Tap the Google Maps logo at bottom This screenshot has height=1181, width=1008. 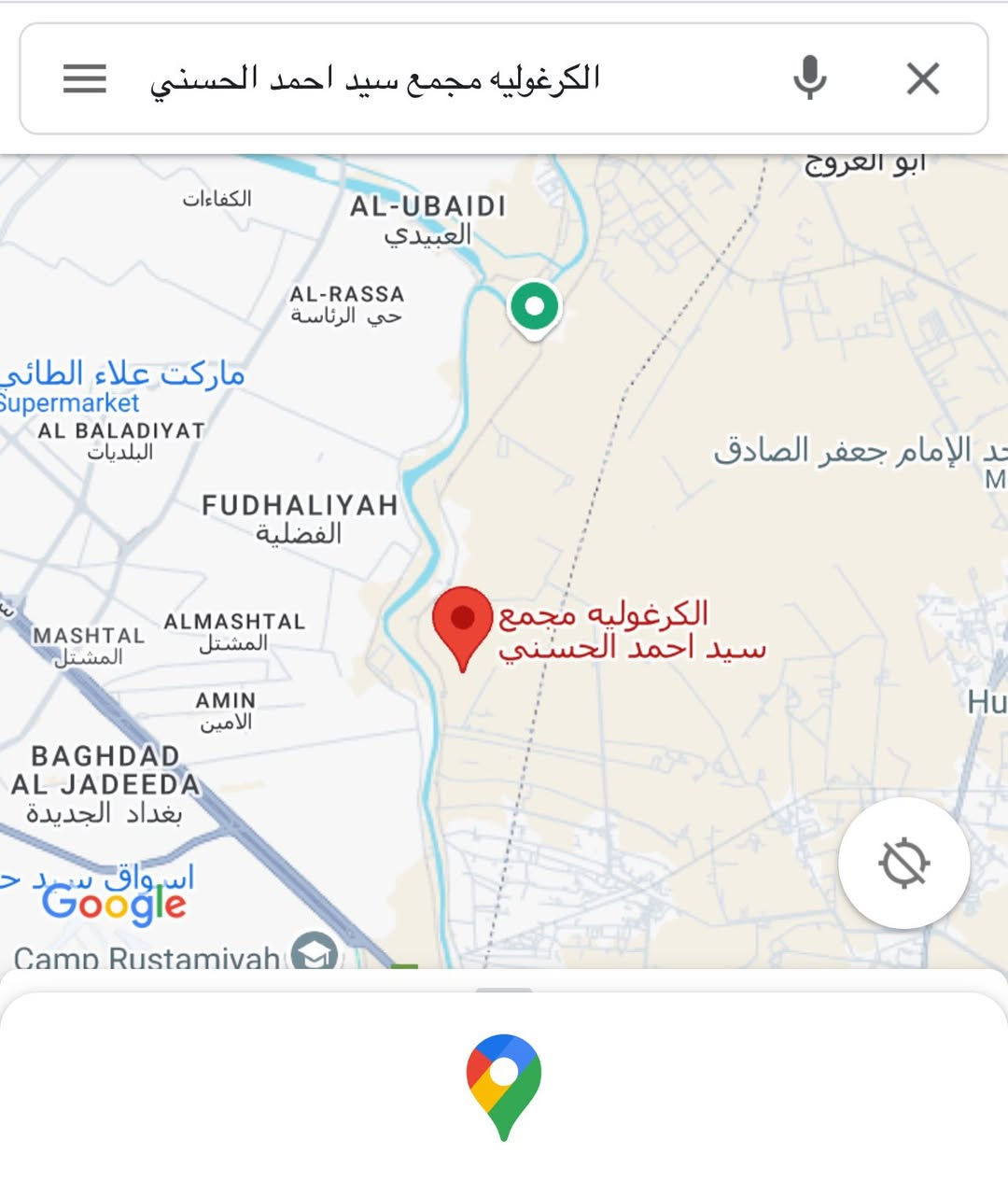click(504, 1088)
